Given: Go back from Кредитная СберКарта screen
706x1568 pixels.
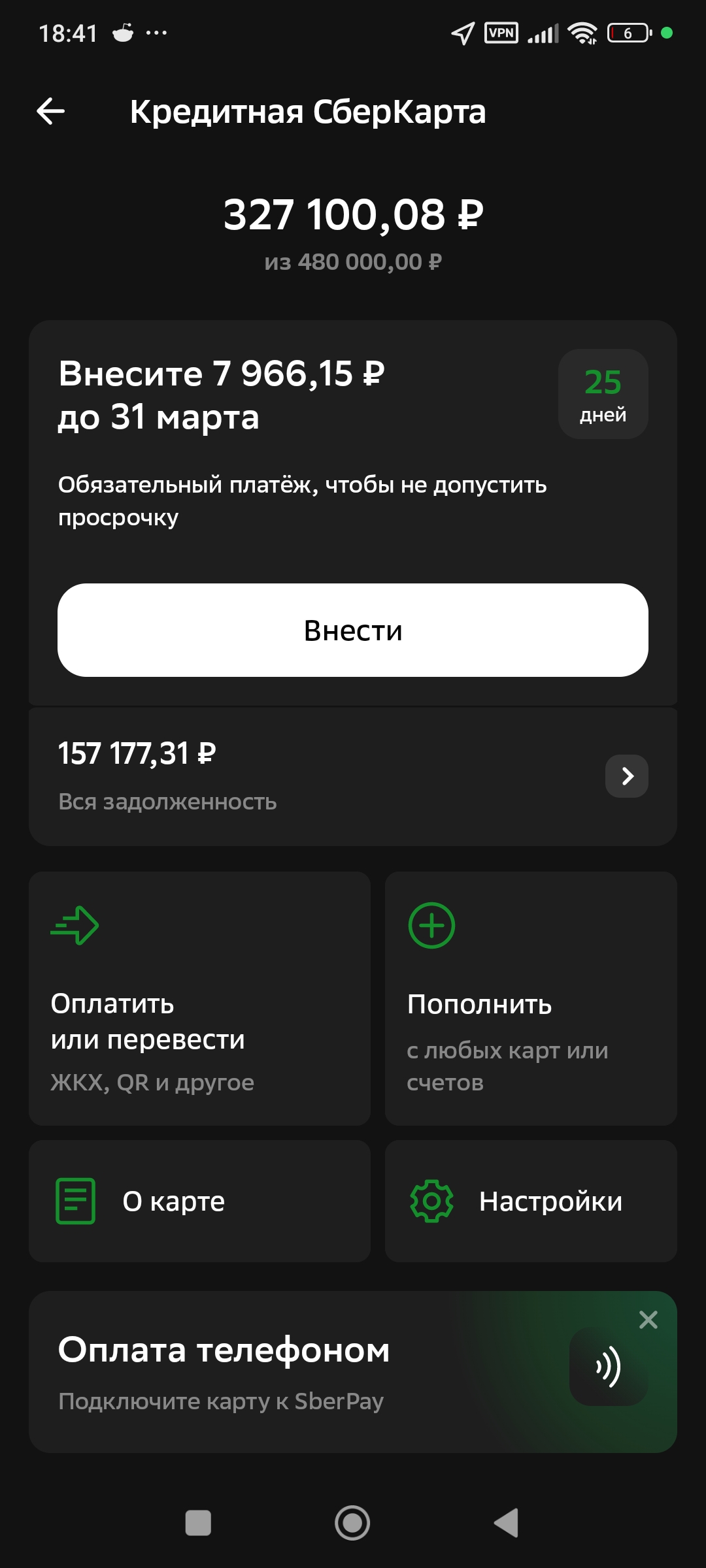Looking at the screenshot, I should (50, 111).
